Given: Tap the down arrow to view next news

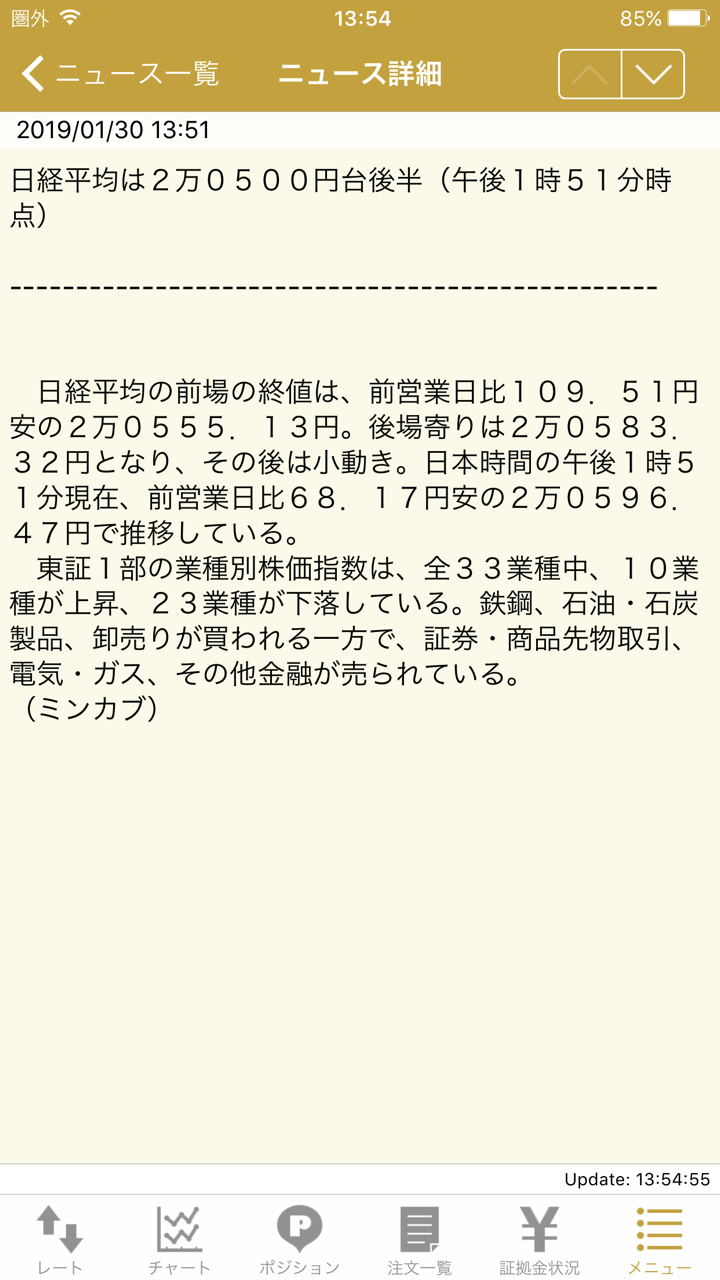Looking at the screenshot, I should tap(654, 73).
